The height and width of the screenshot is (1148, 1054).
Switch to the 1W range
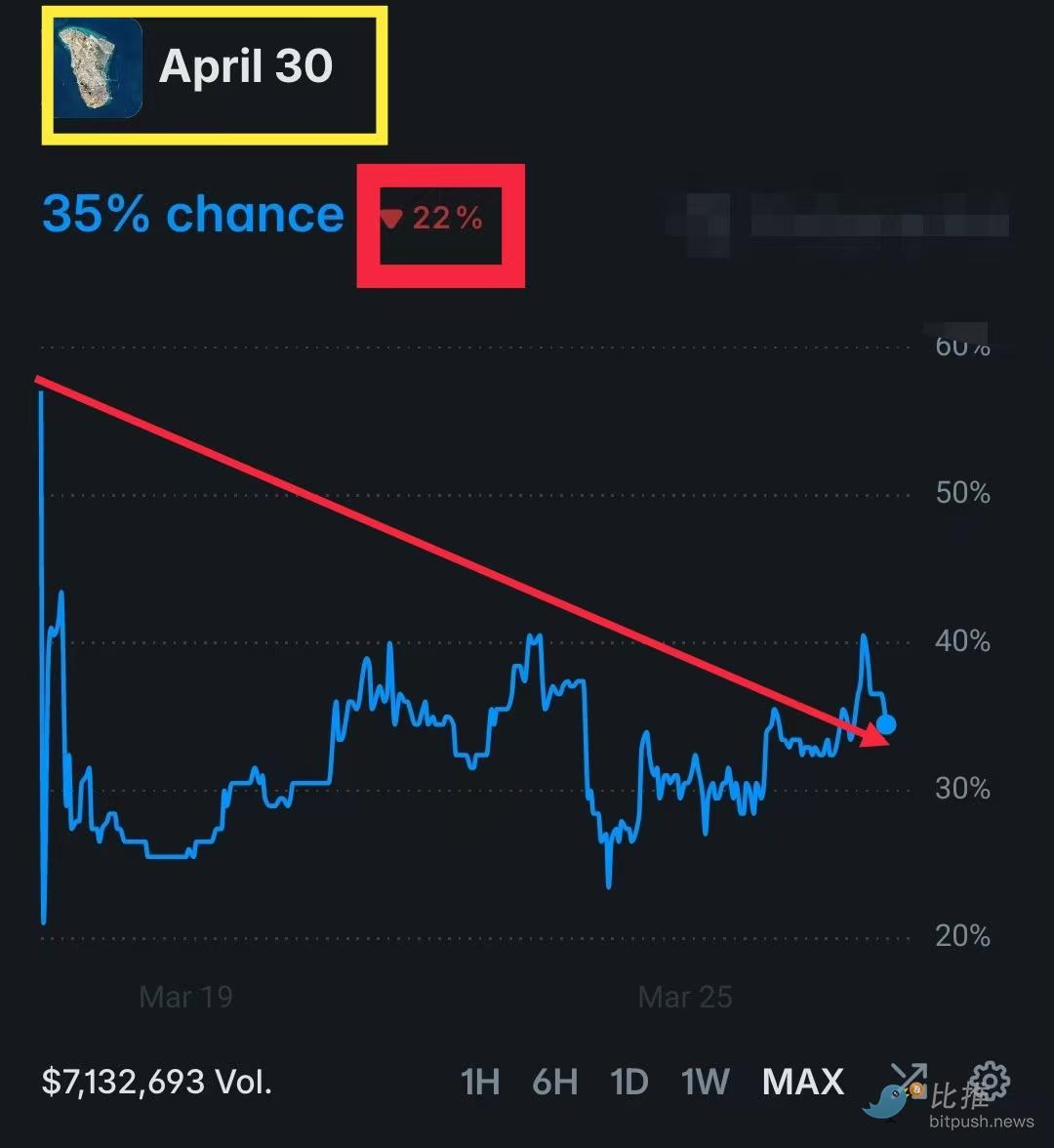point(706,1082)
